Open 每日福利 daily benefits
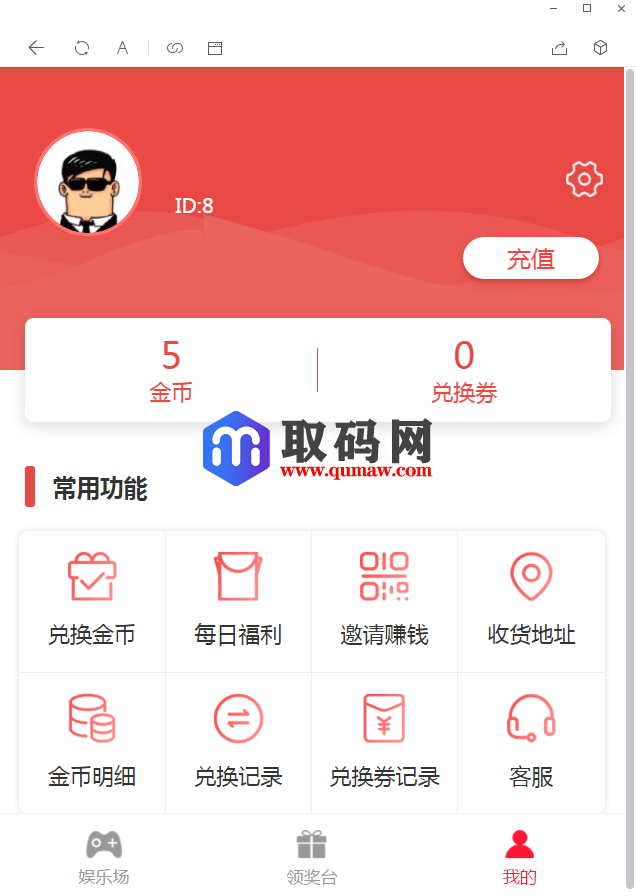636x896 pixels. [238, 600]
